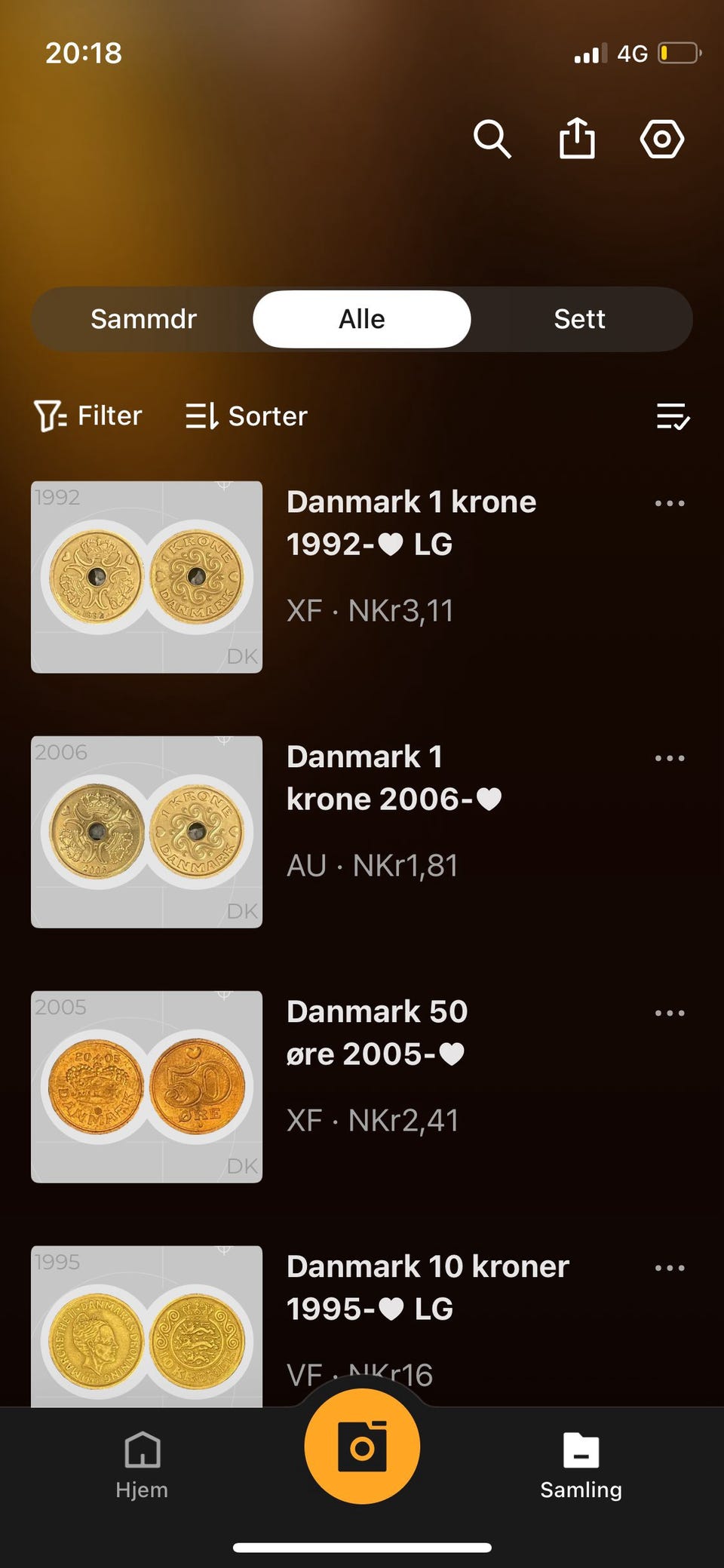Screen dimensions: 724x1568
Task: View the Danmark 1 krone 2006 coin
Action: click(x=394, y=778)
